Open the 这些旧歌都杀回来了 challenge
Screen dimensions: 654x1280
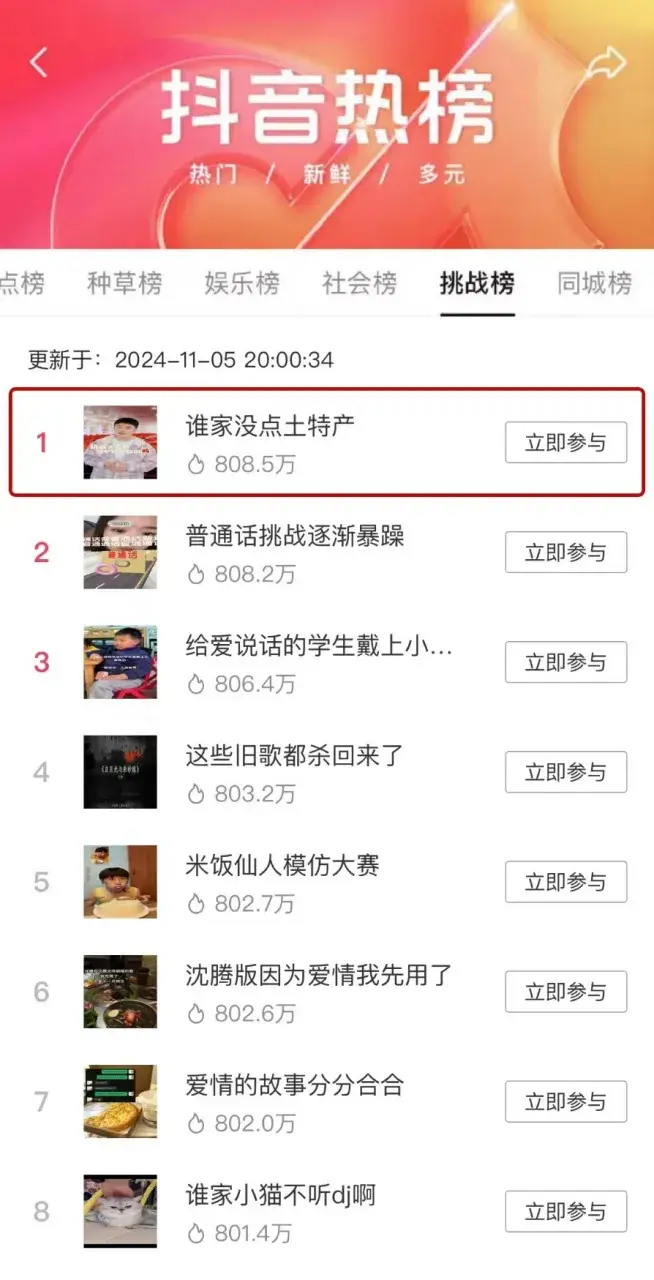[293, 756]
